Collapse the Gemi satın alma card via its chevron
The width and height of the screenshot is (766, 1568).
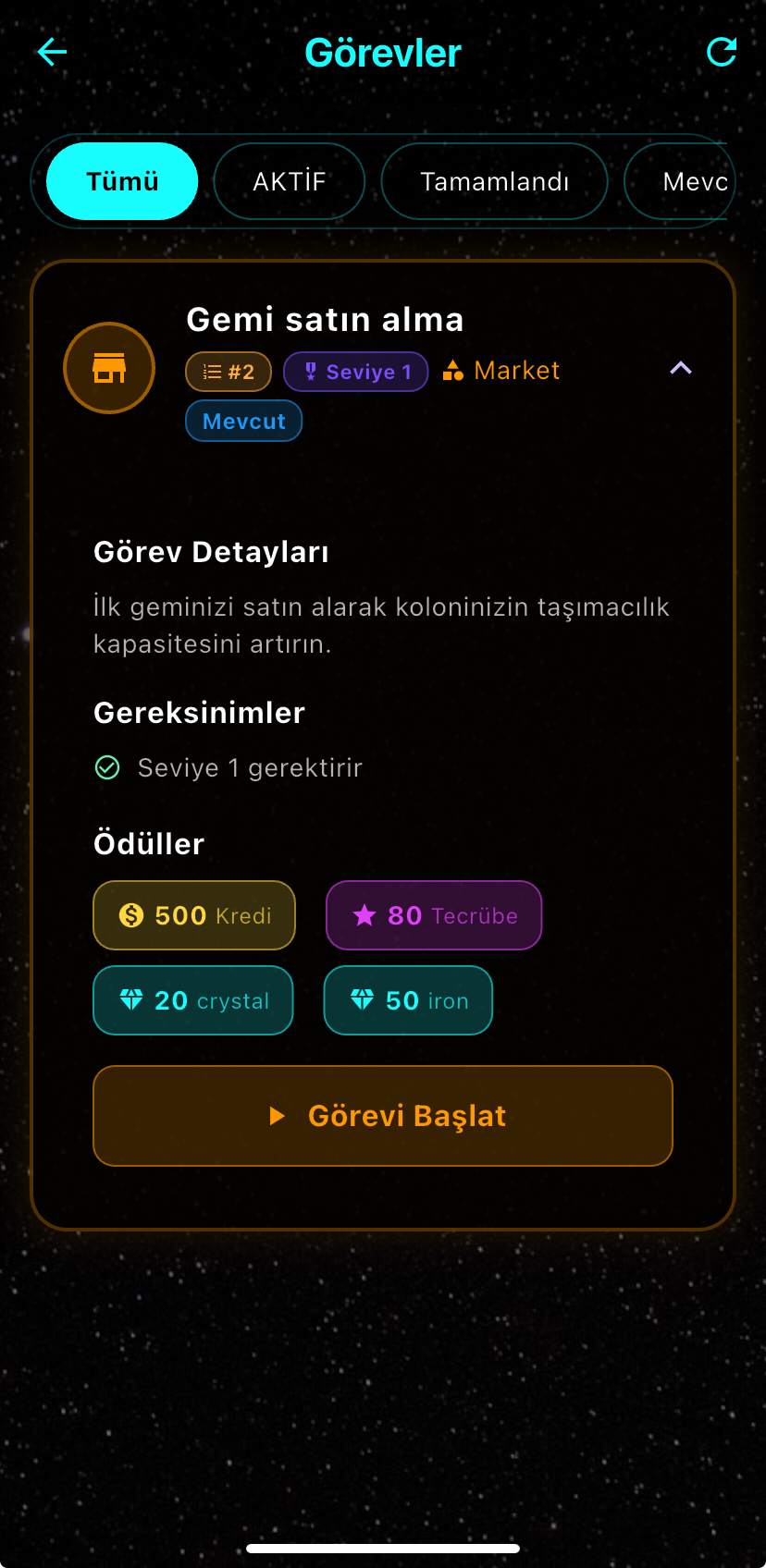[680, 368]
